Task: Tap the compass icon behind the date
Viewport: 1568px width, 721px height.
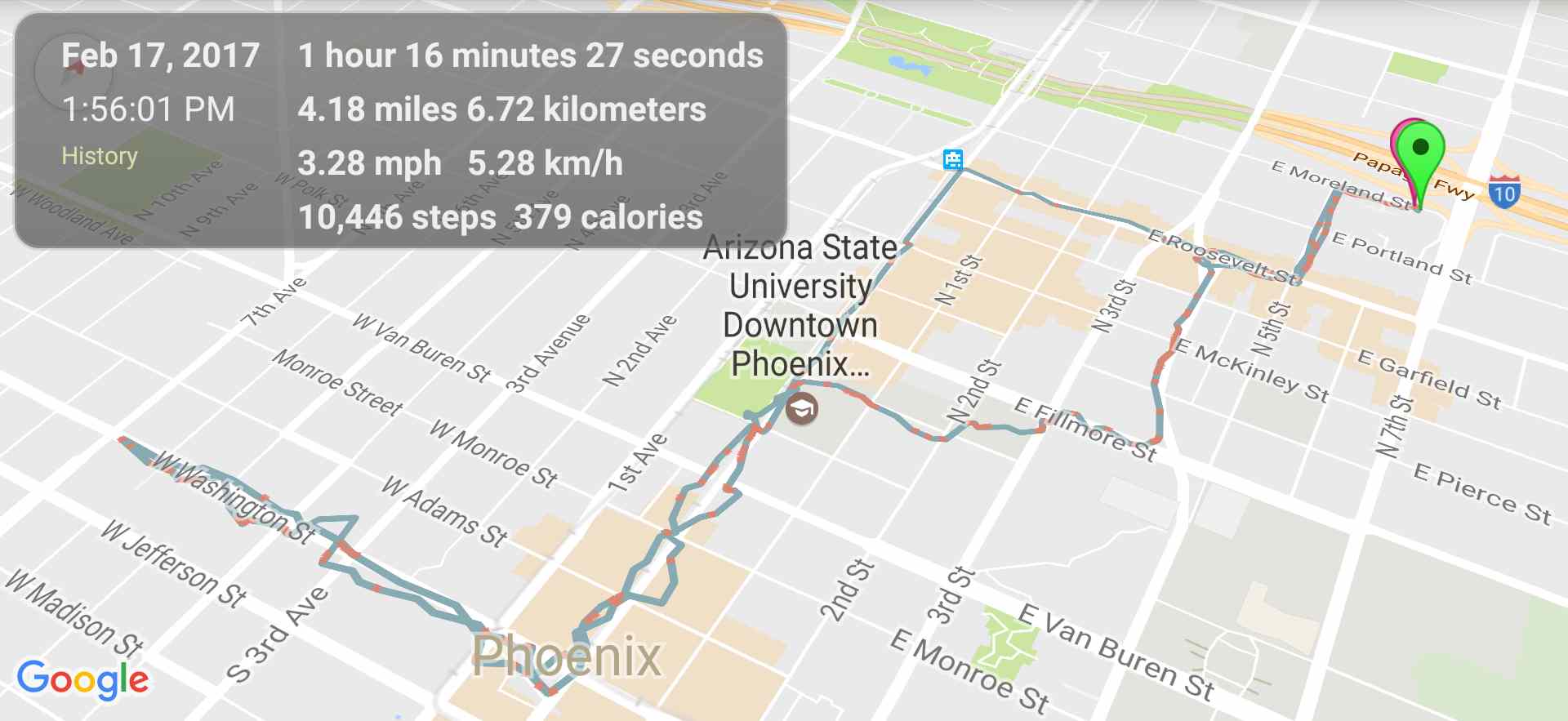Action: (x=73, y=72)
